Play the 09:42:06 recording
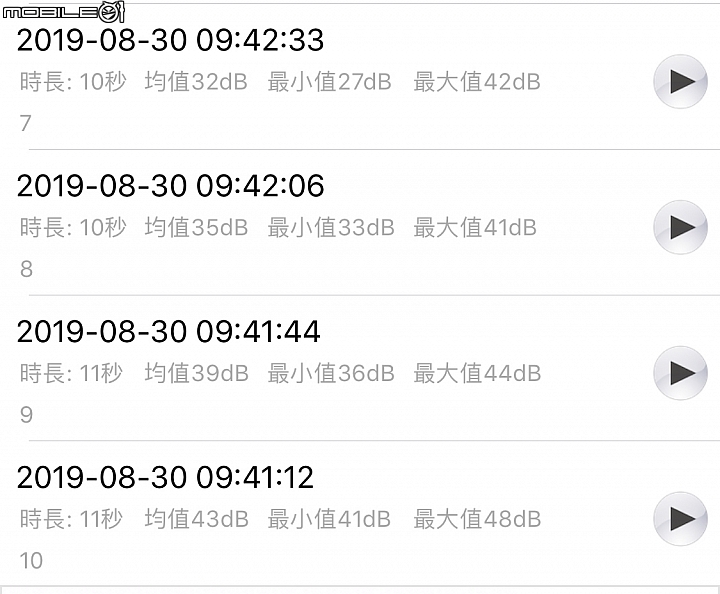This screenshot has width=720, height=594. coord(680,227)
